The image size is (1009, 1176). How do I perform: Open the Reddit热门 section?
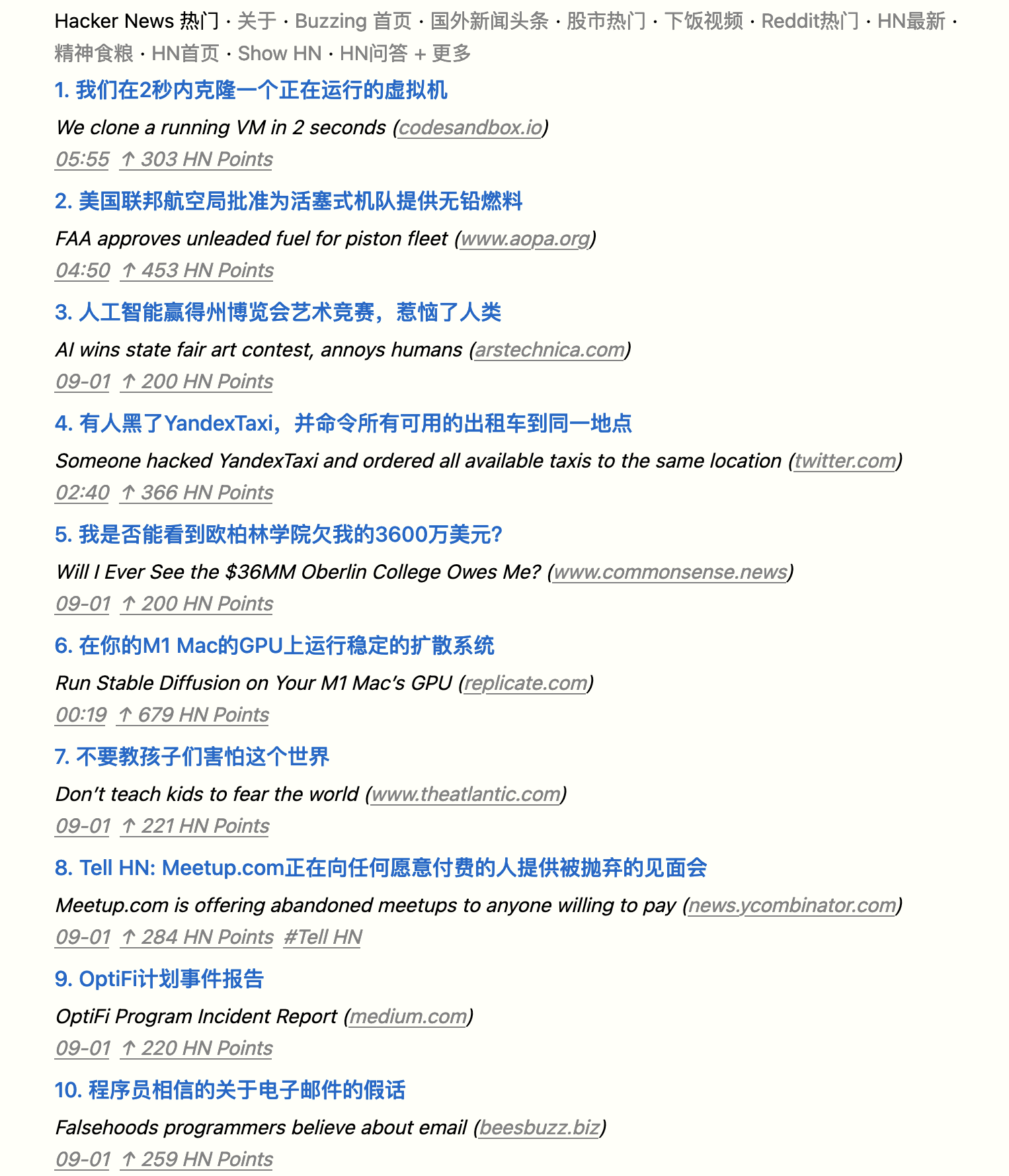coord(809,21)
